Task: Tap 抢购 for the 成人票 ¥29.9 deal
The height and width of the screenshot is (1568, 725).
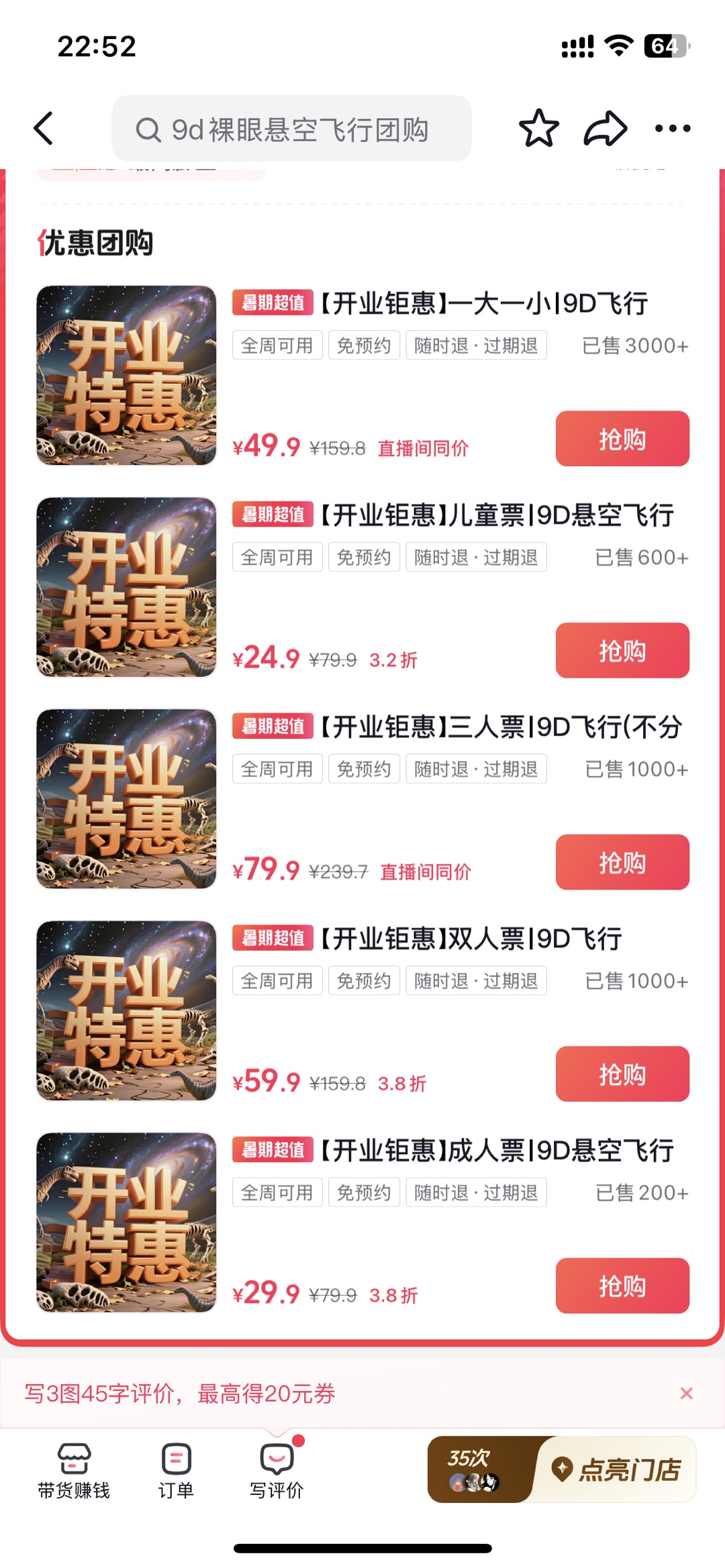Action: 622,1286
